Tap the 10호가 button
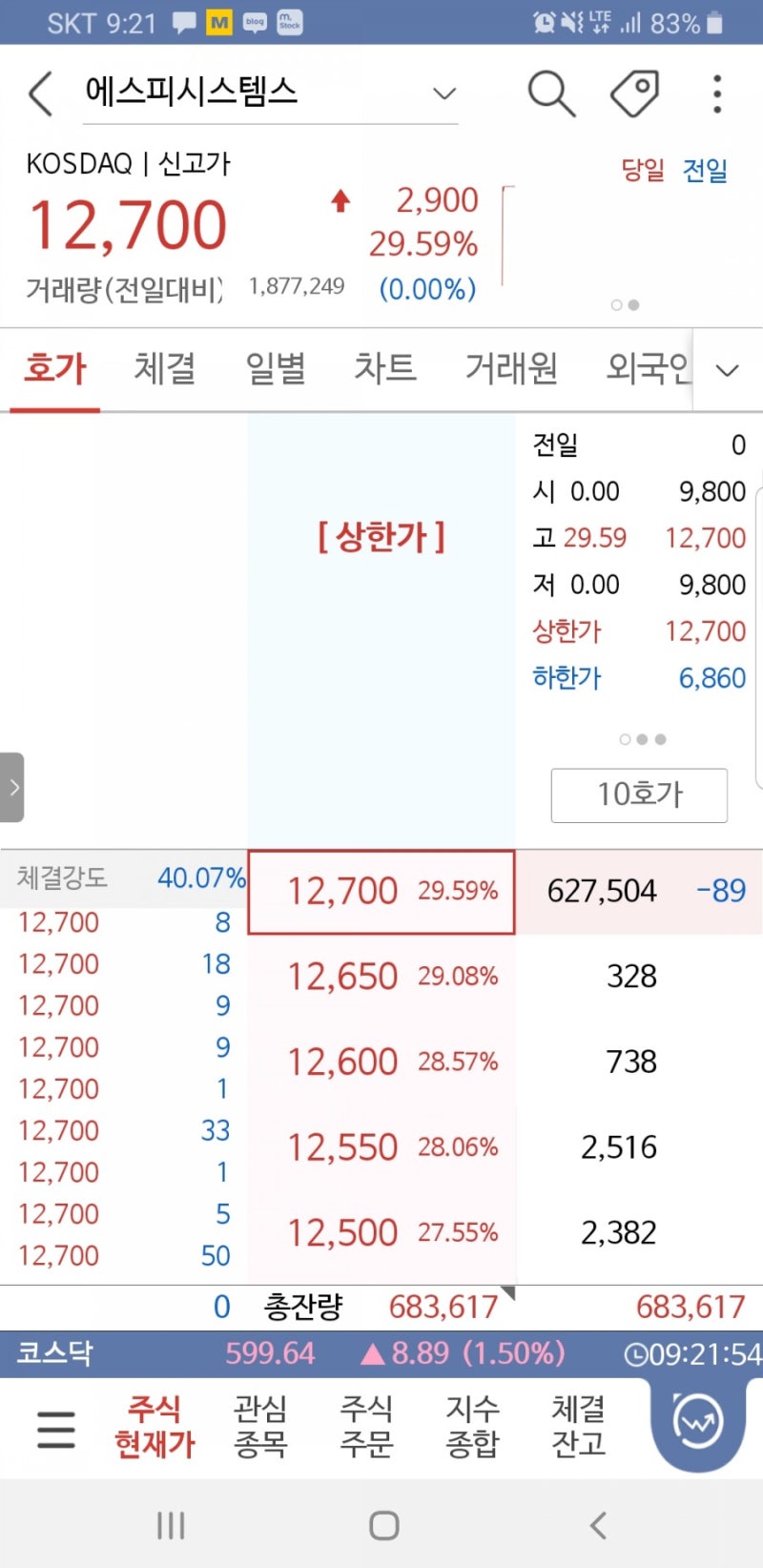 coord(638,794)
